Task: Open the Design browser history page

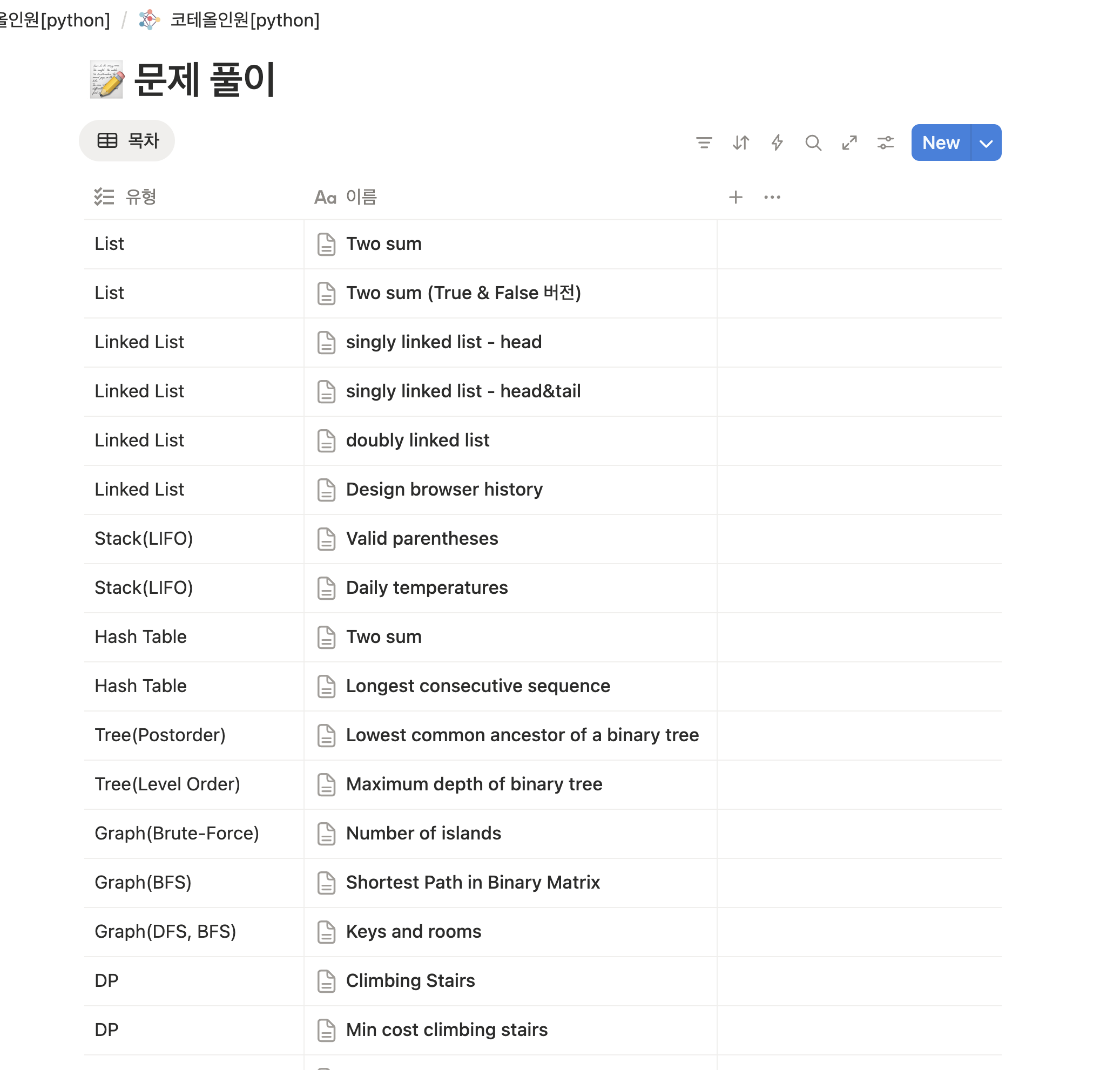Action: 444,489
